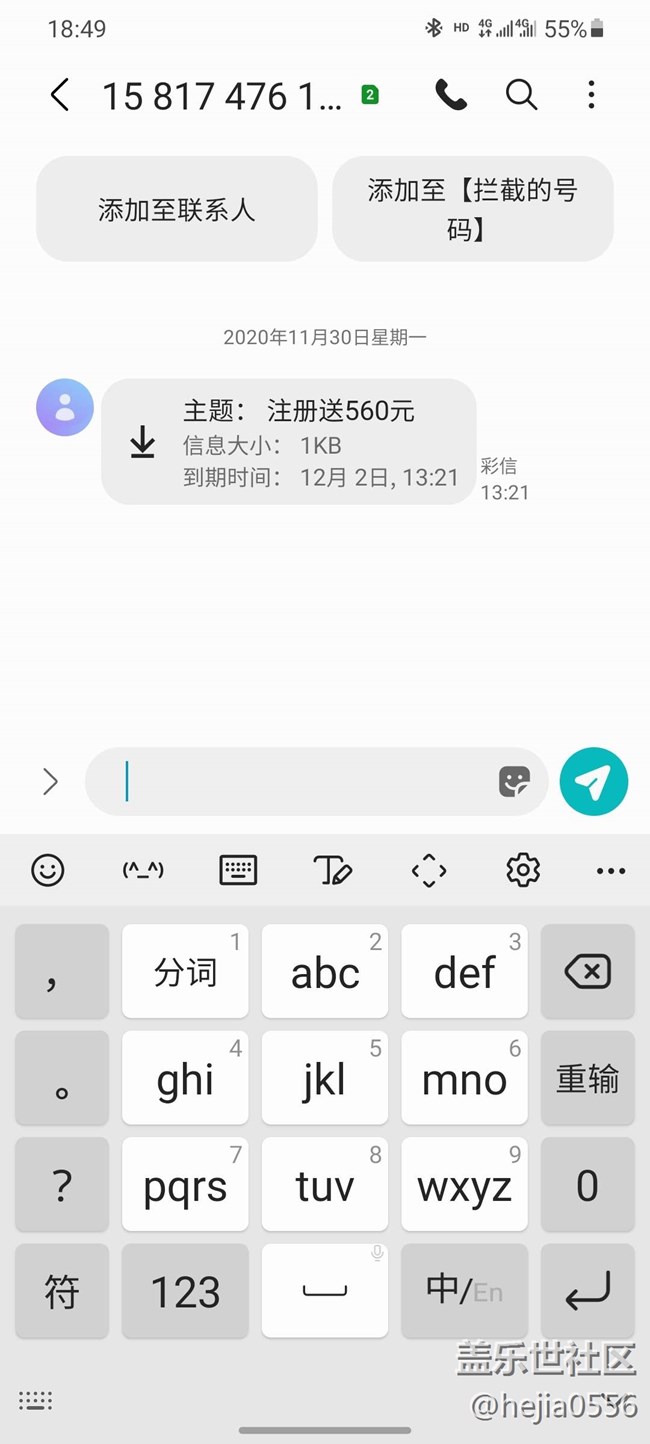This screenshot has width=650, height=1444.
Task: Switch to the 123 number keypad
Action: (185, 1290)
